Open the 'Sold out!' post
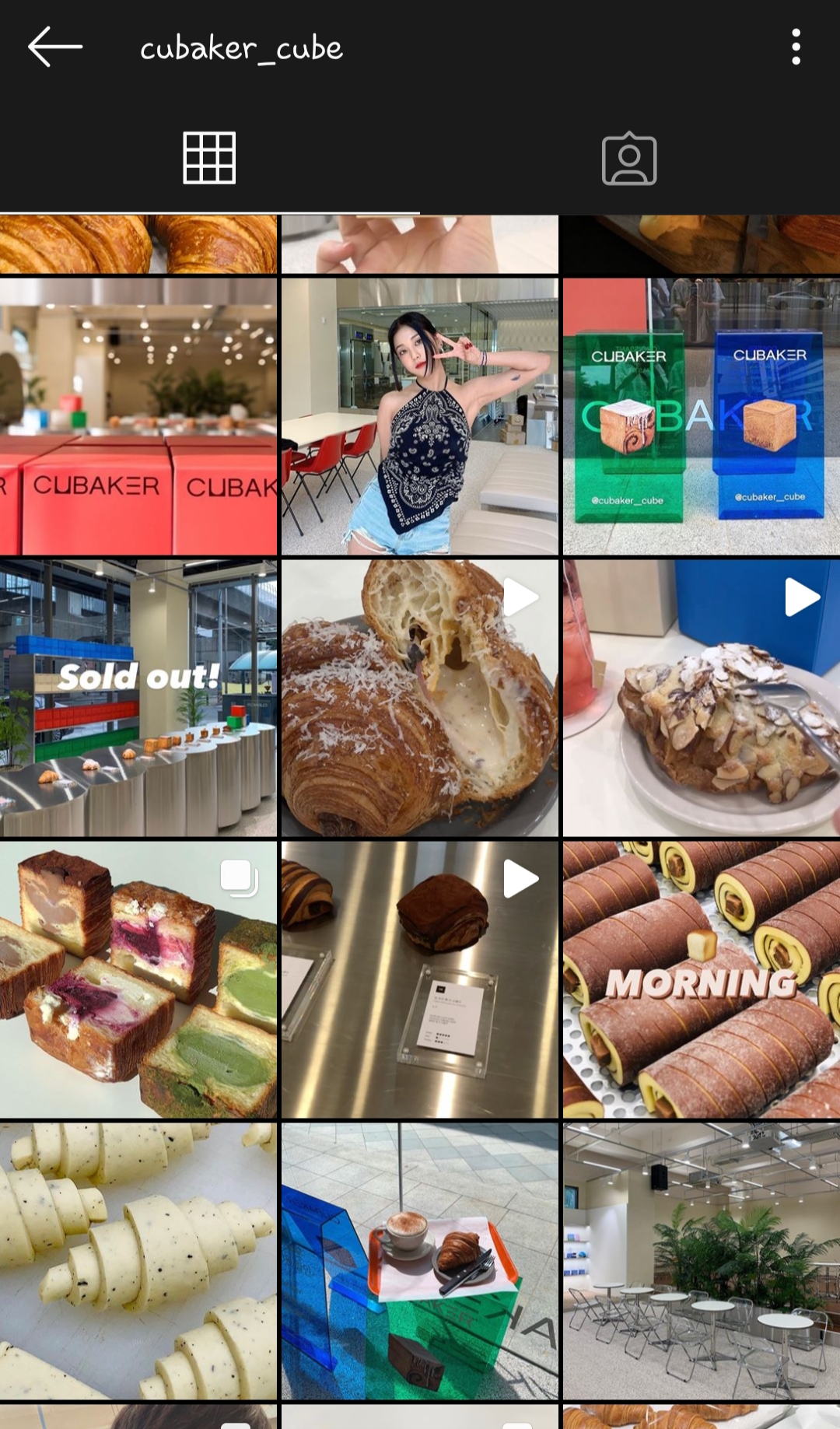The height and width of the screenshot is (1429, 840). pyautogui.click(x=138, y=699)
